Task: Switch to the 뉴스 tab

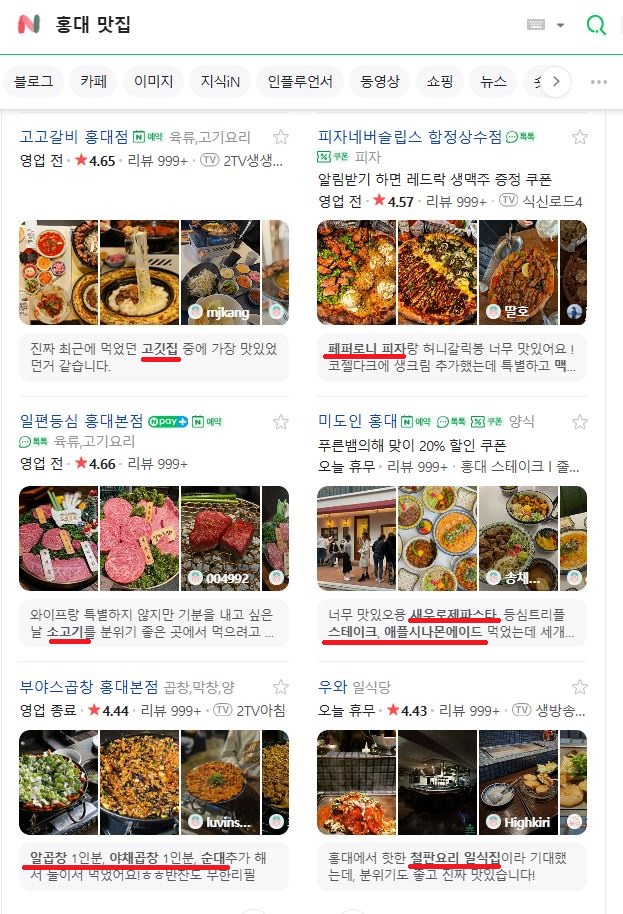Action: pos(494,82)
